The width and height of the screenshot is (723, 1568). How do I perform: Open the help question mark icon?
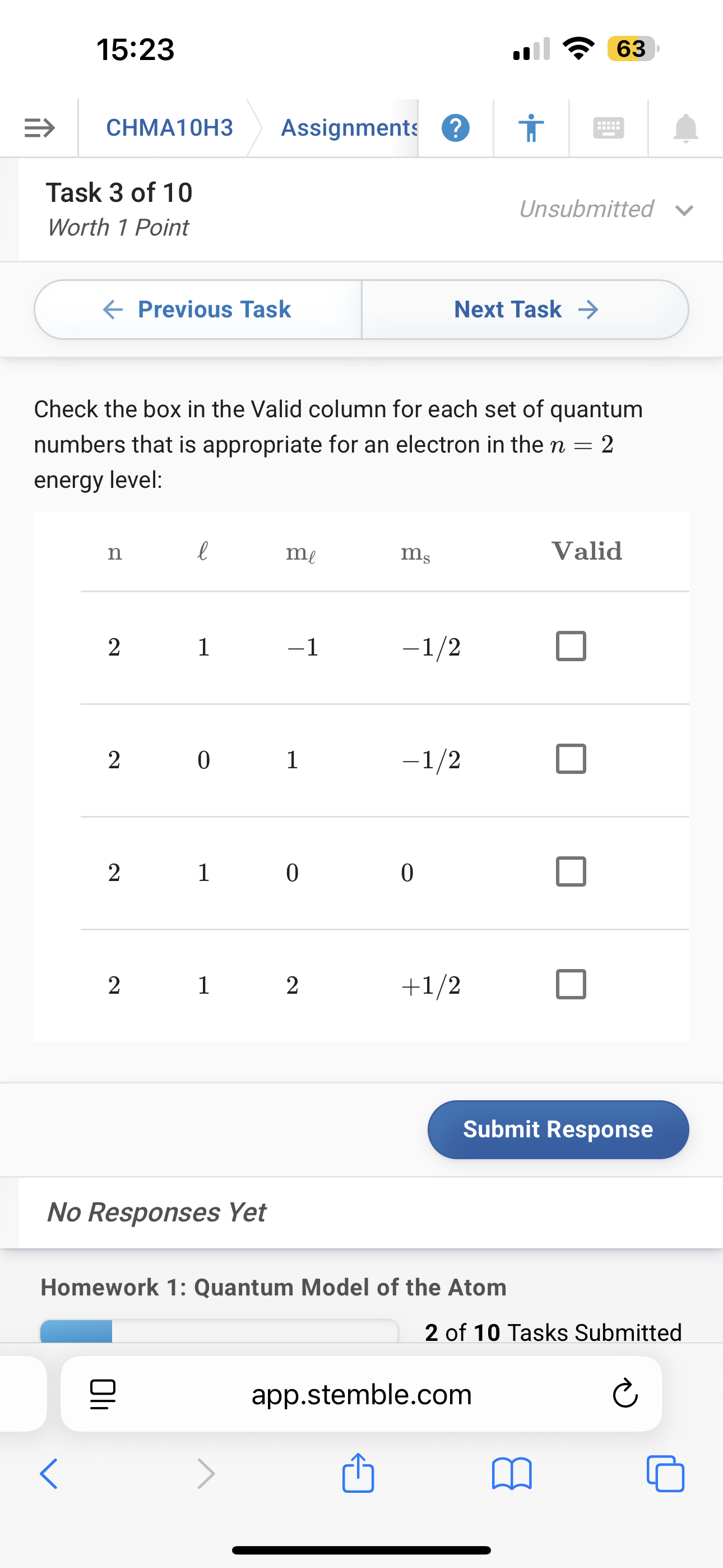[455, 128]
